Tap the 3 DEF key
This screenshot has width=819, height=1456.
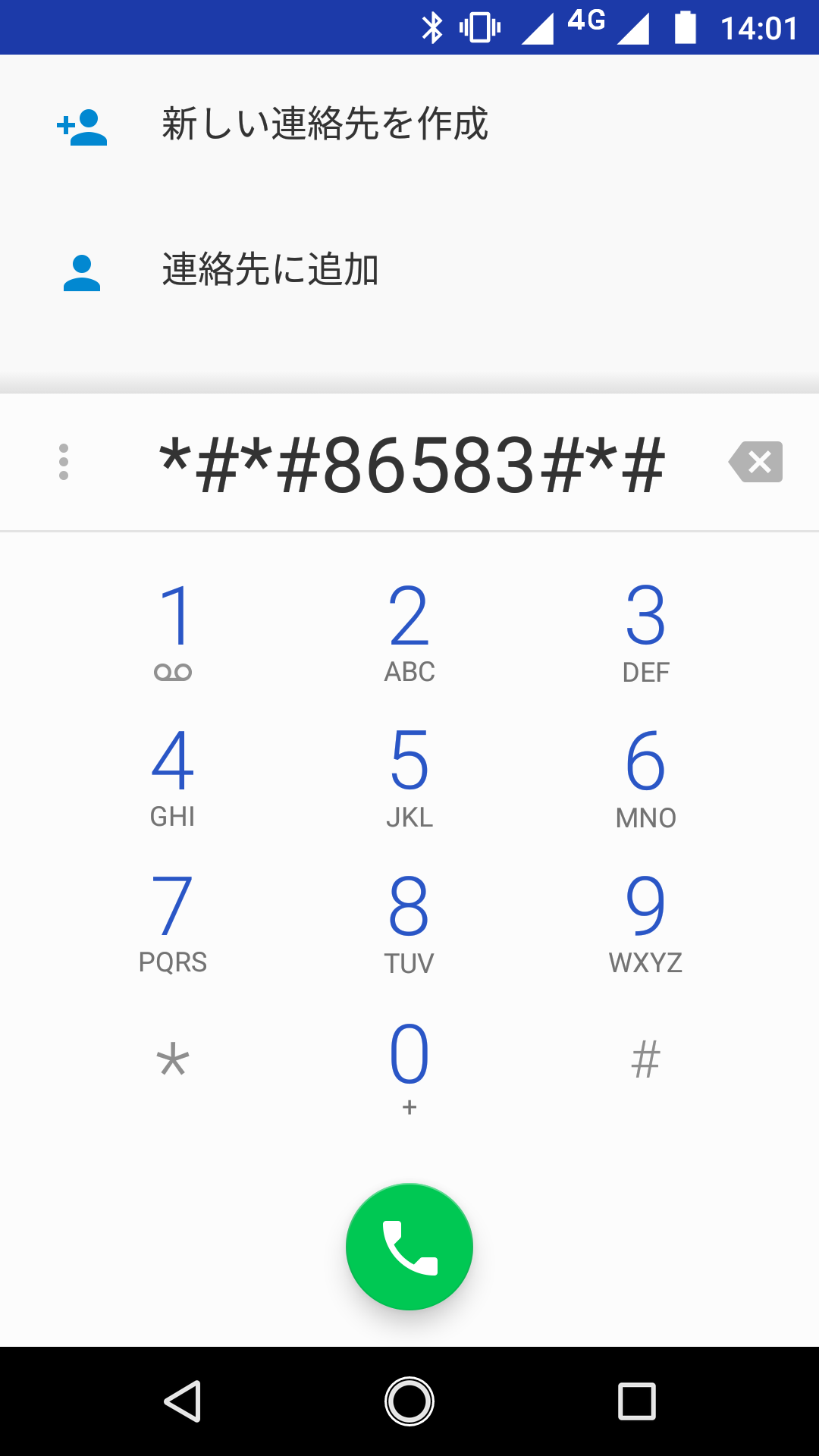(x=645, y=630)
